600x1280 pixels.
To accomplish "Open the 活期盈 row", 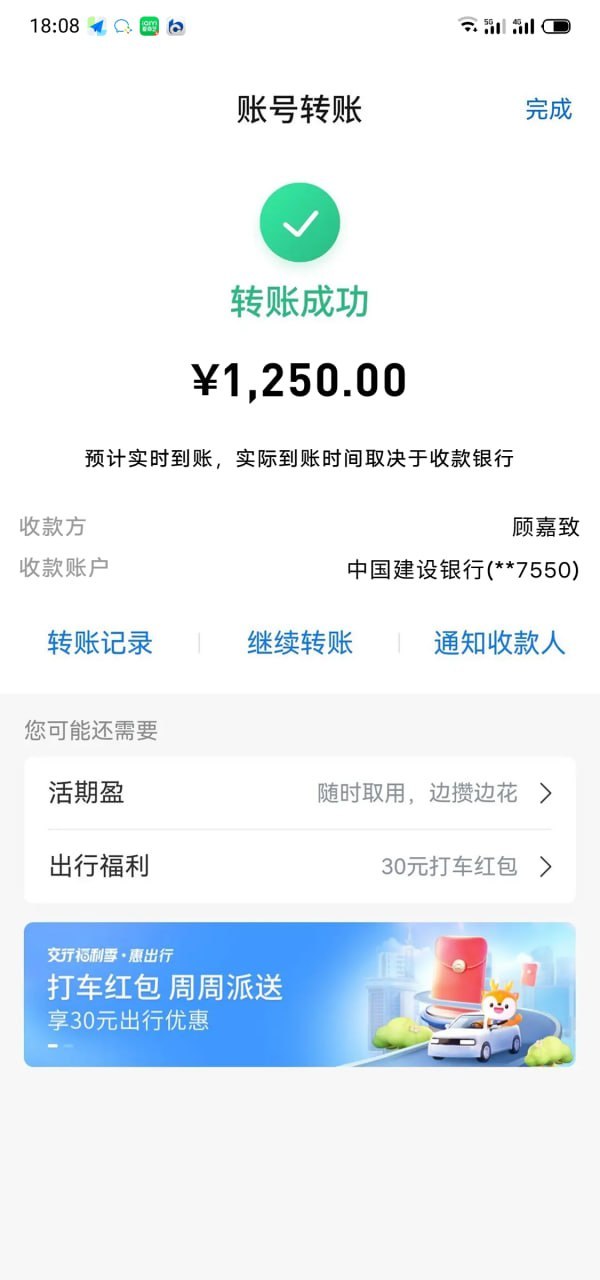I will (300, 793).
